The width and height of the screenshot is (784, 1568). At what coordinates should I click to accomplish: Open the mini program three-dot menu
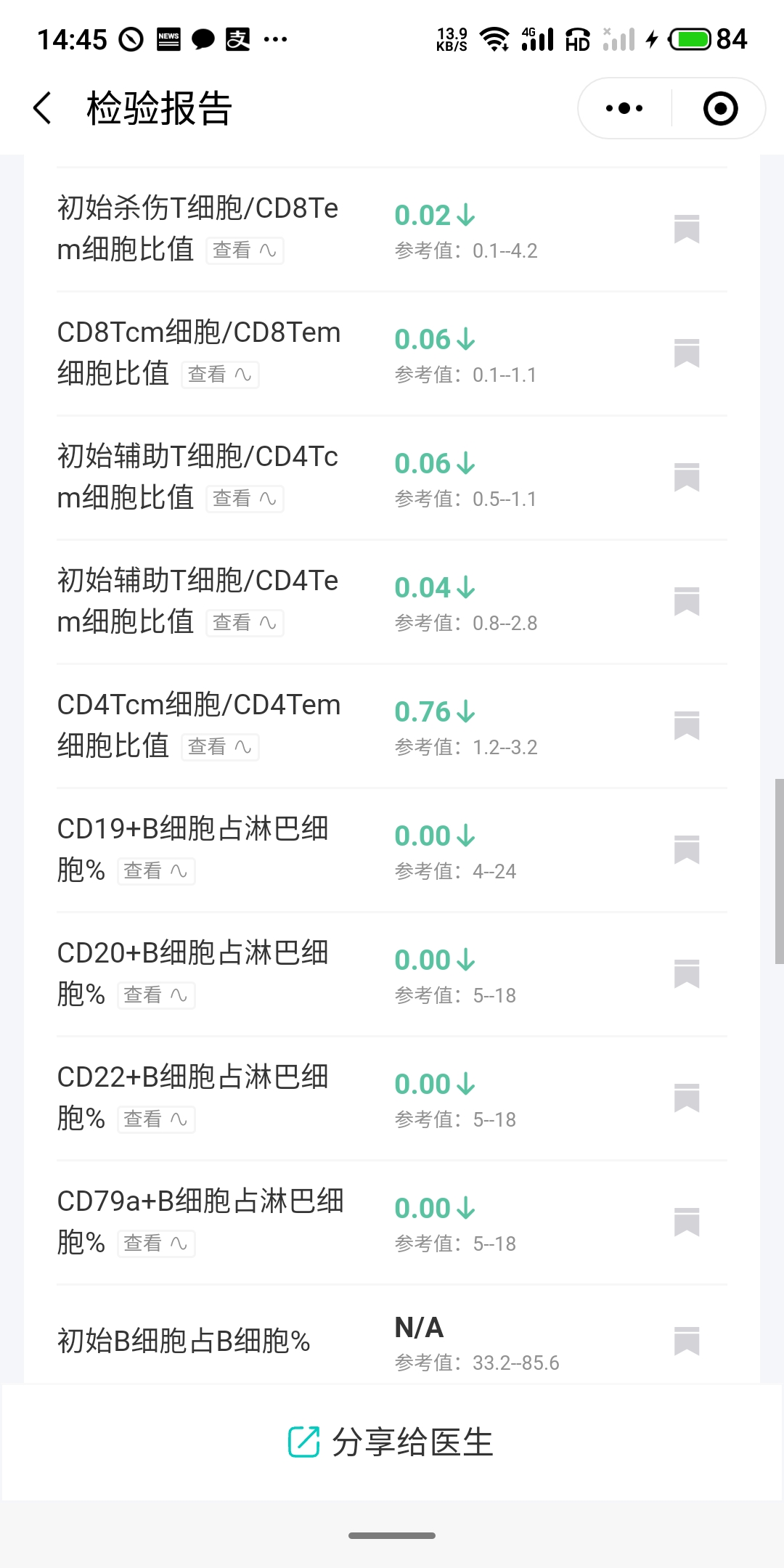[624, 108]
